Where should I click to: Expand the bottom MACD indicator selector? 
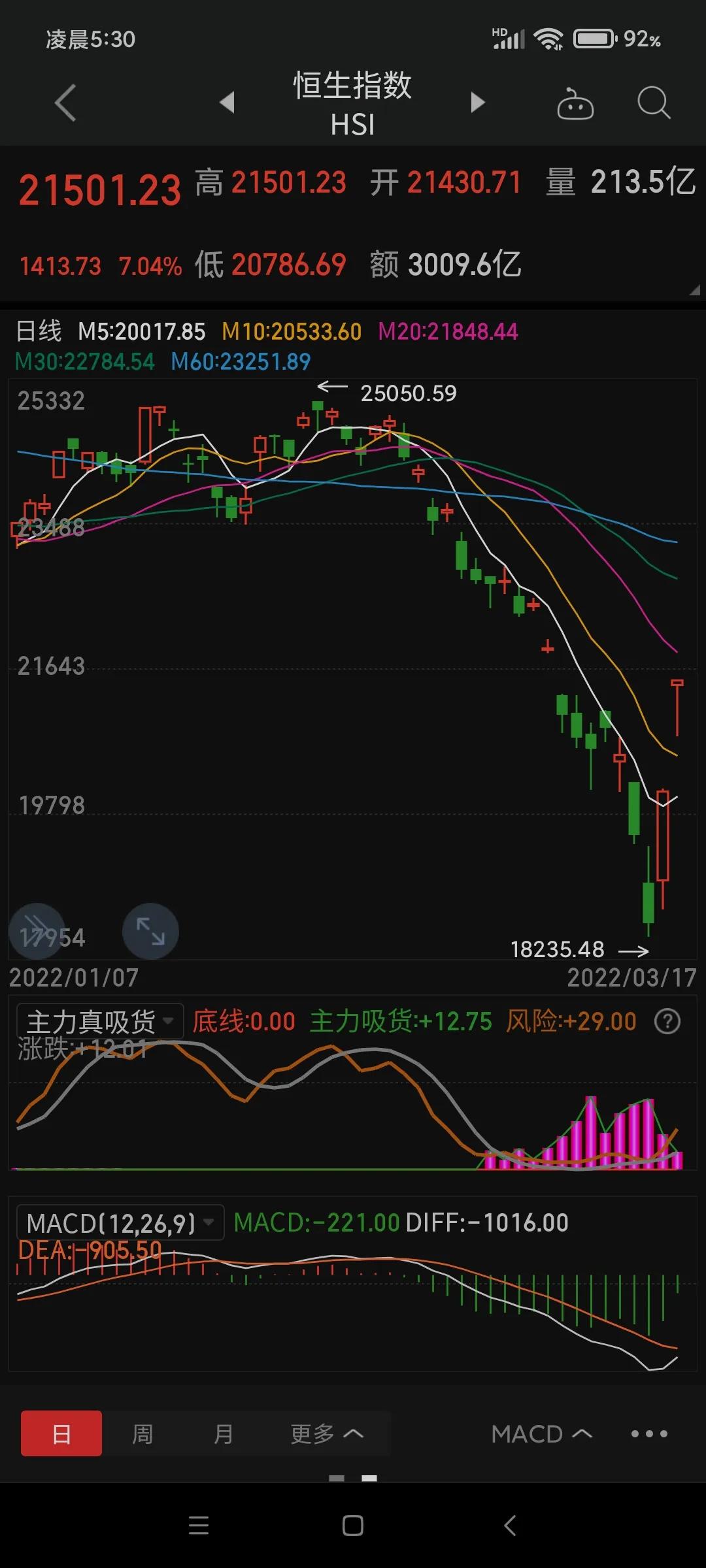[x=541, y=1434]
